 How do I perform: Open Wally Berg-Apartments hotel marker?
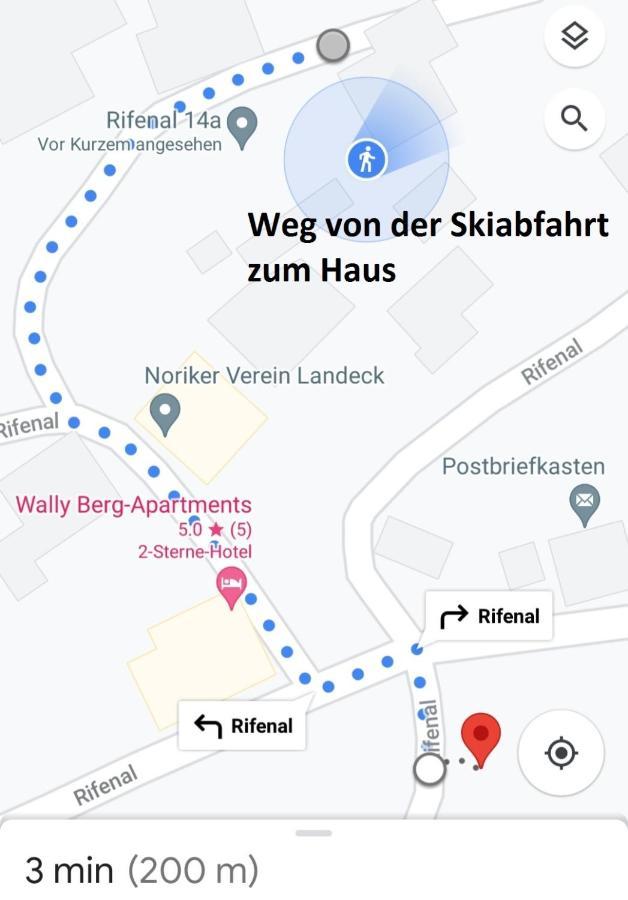(232, 586)
